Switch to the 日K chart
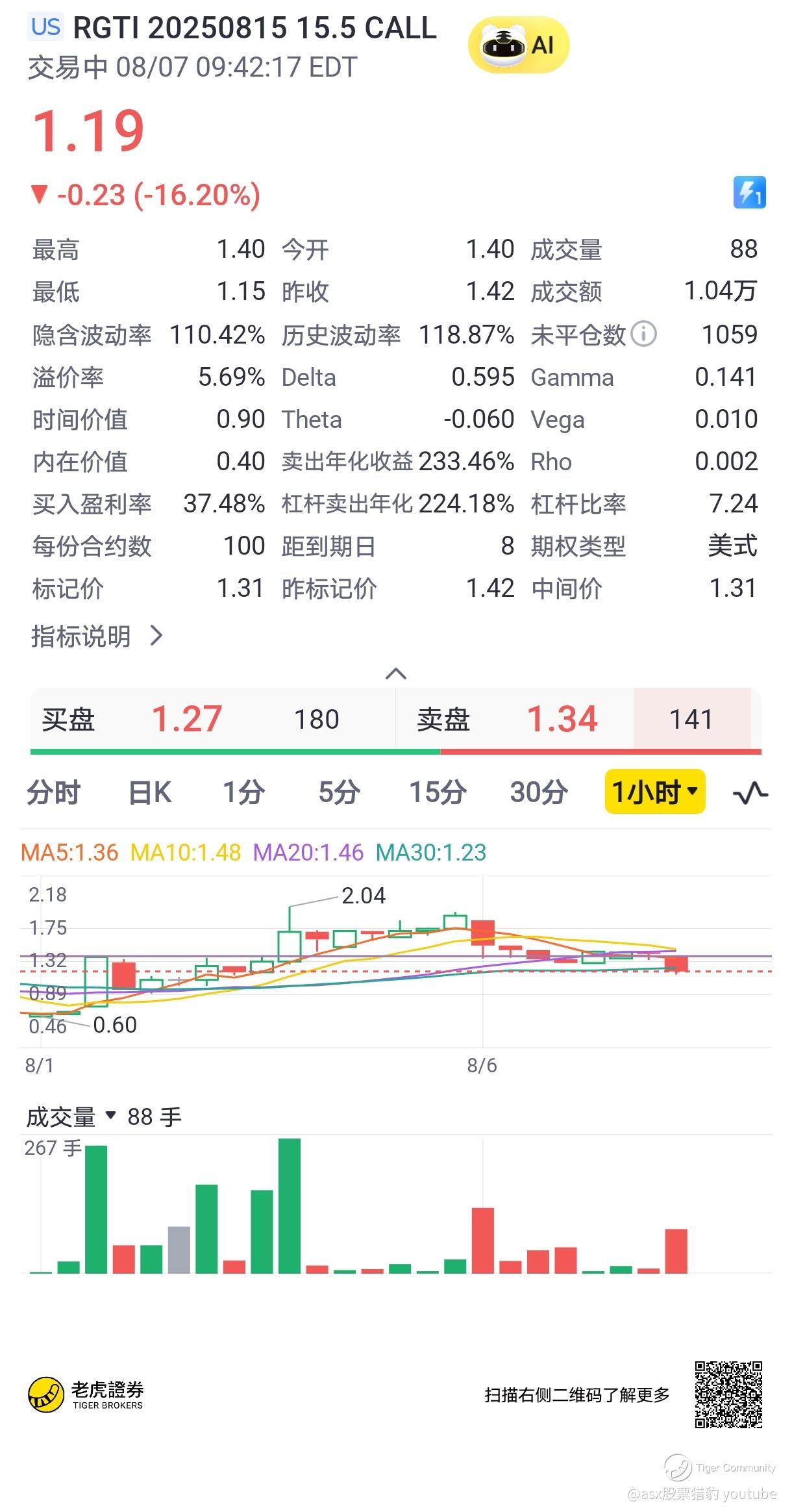Viewport: 792px width, 1512px height. click(x=150, y=792)
